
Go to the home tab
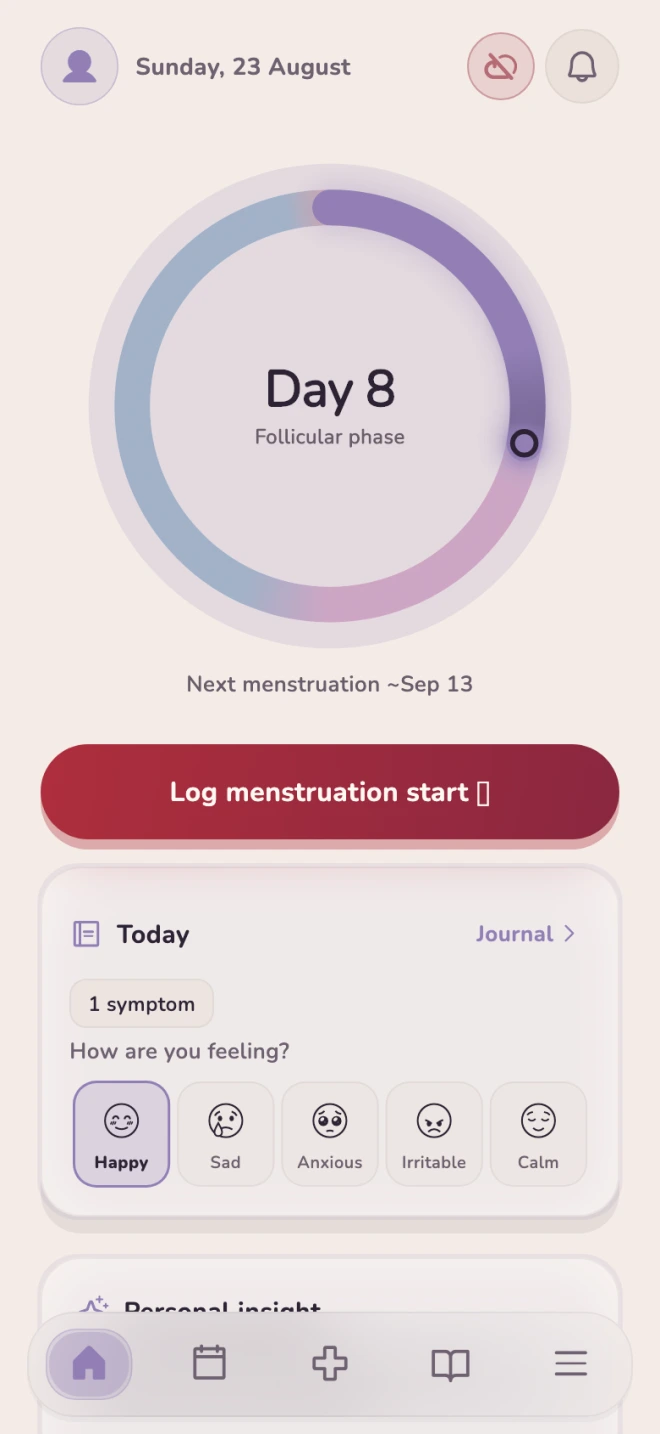pyautogui.click(x=89, y=1363)
